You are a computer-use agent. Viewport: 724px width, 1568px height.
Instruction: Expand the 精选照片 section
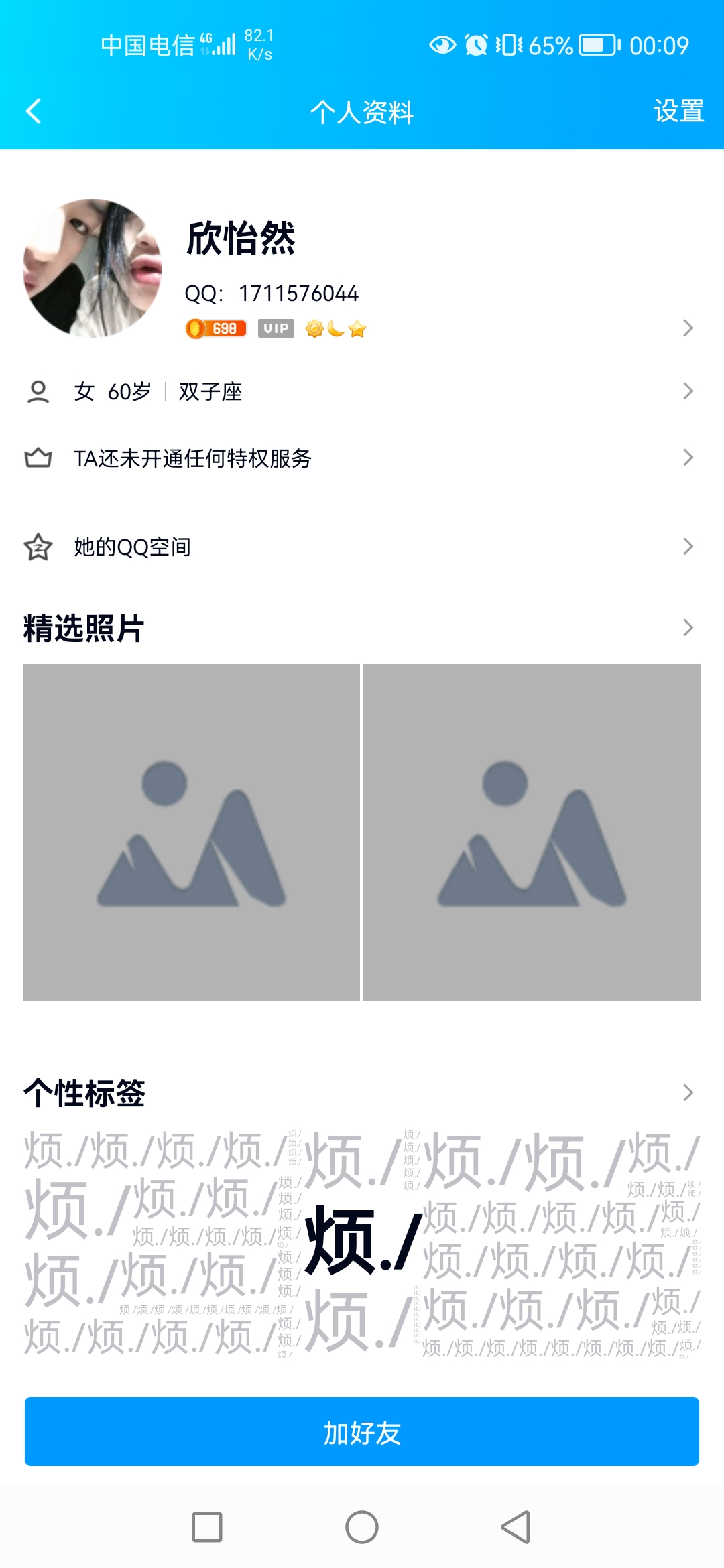pos(687,628)
